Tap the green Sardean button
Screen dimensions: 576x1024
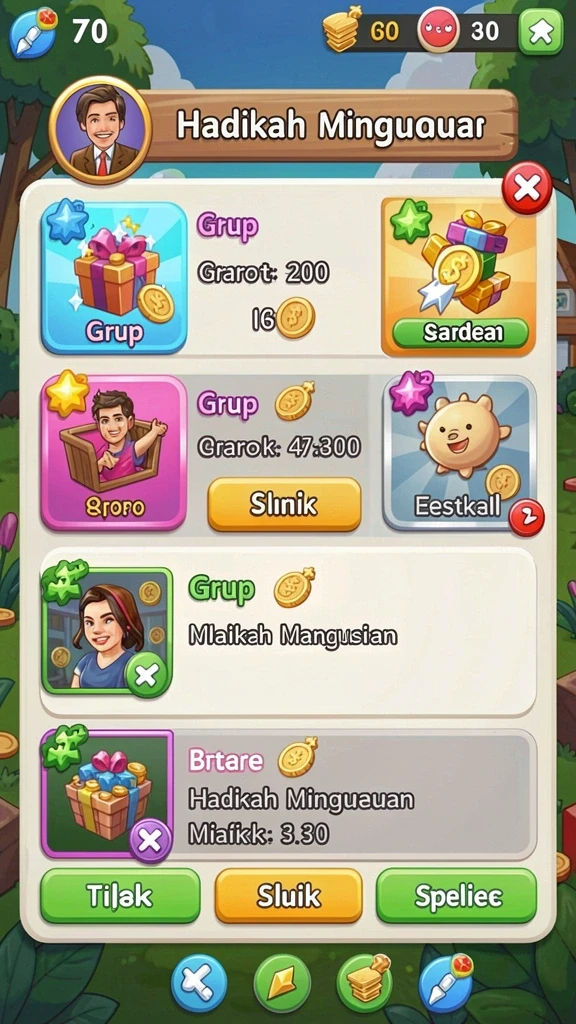pyautogui.click(x=460, y=333)
